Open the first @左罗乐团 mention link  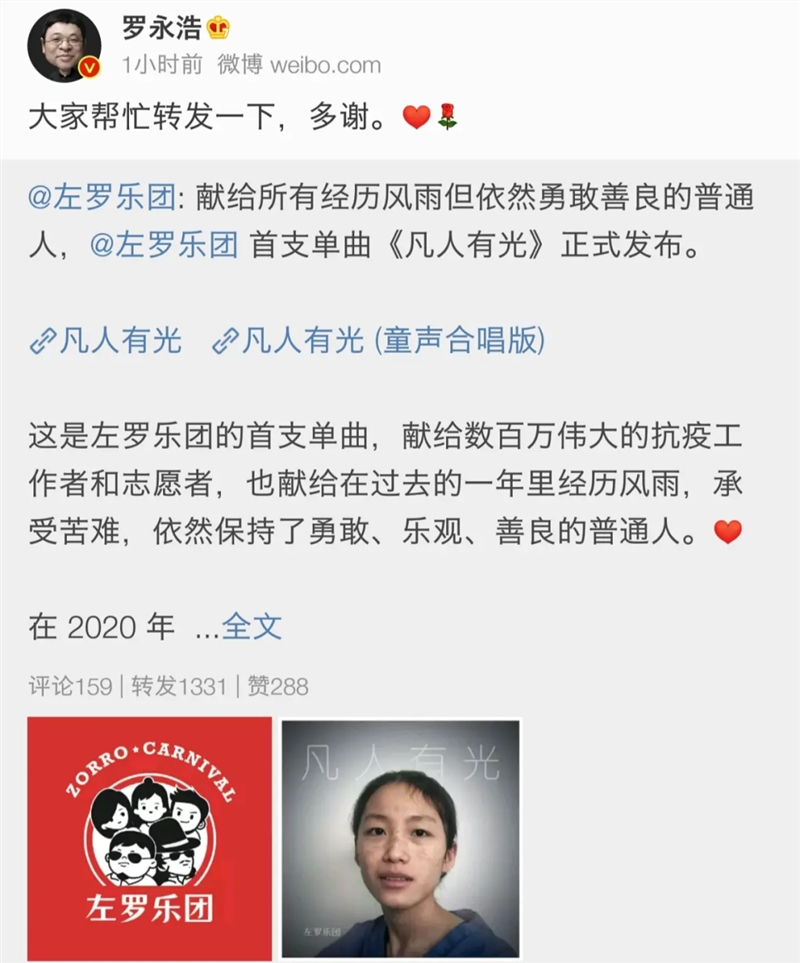pyautogui.click(x=101, y=198)
